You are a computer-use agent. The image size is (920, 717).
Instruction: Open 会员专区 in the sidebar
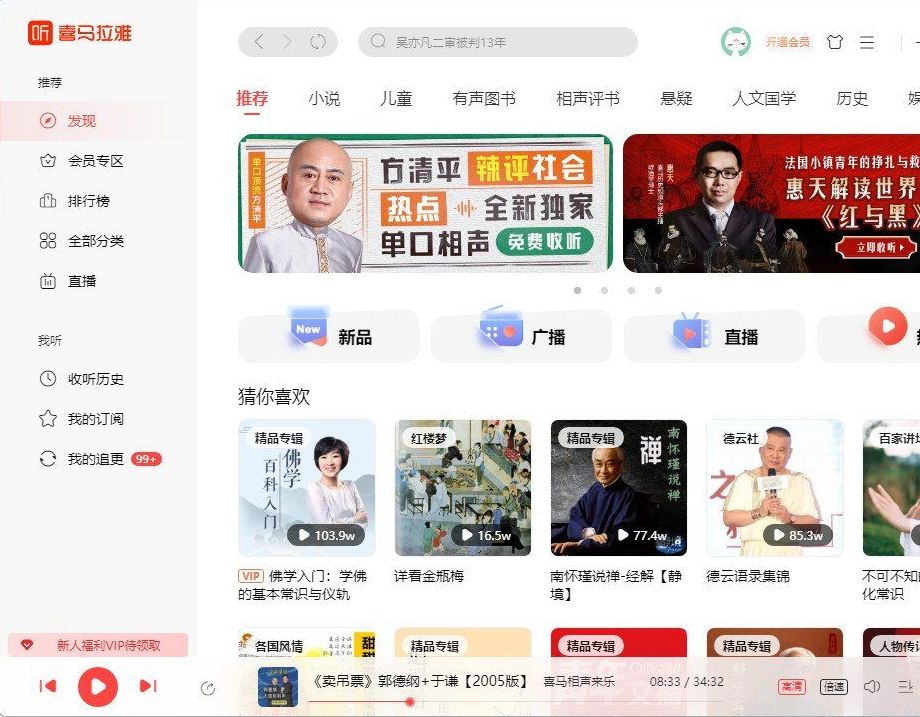(95, 161)
